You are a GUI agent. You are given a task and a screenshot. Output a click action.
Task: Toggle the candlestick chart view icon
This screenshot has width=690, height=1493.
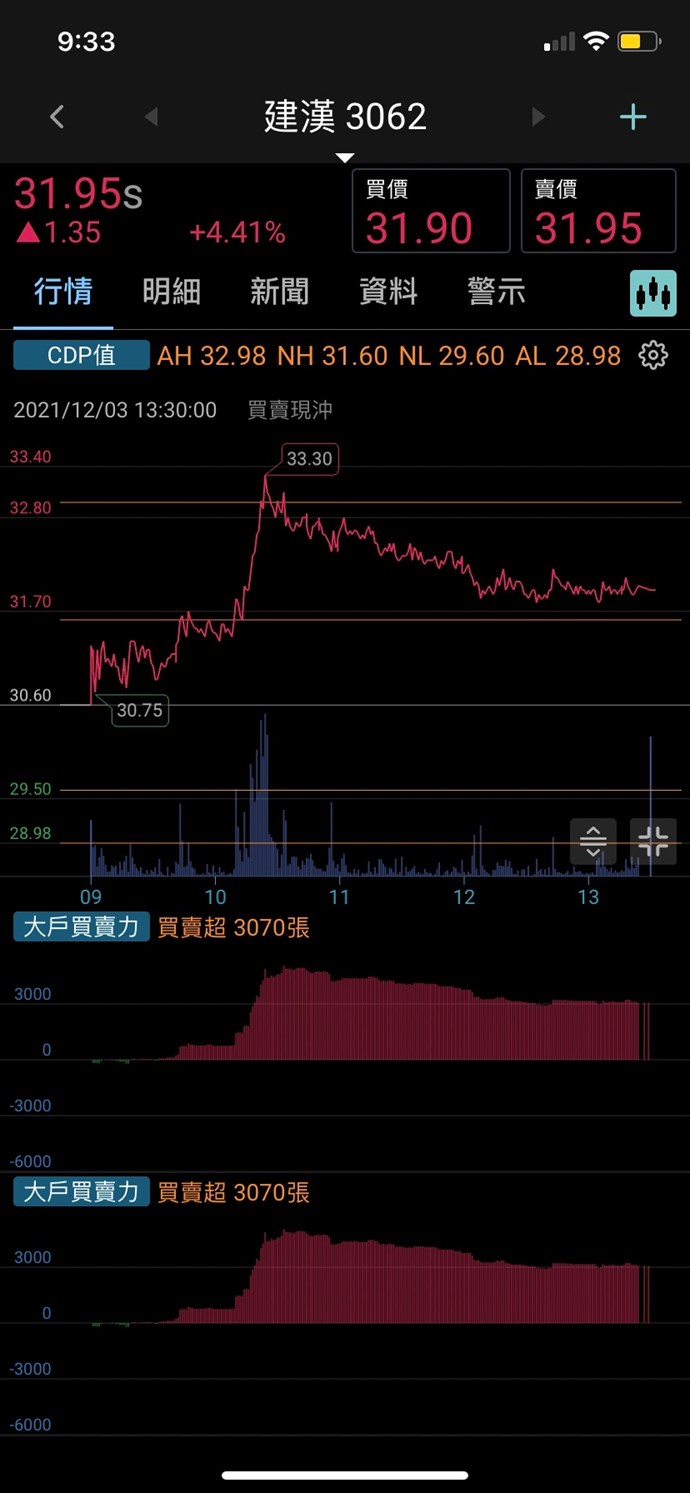[x=653, y=293]
